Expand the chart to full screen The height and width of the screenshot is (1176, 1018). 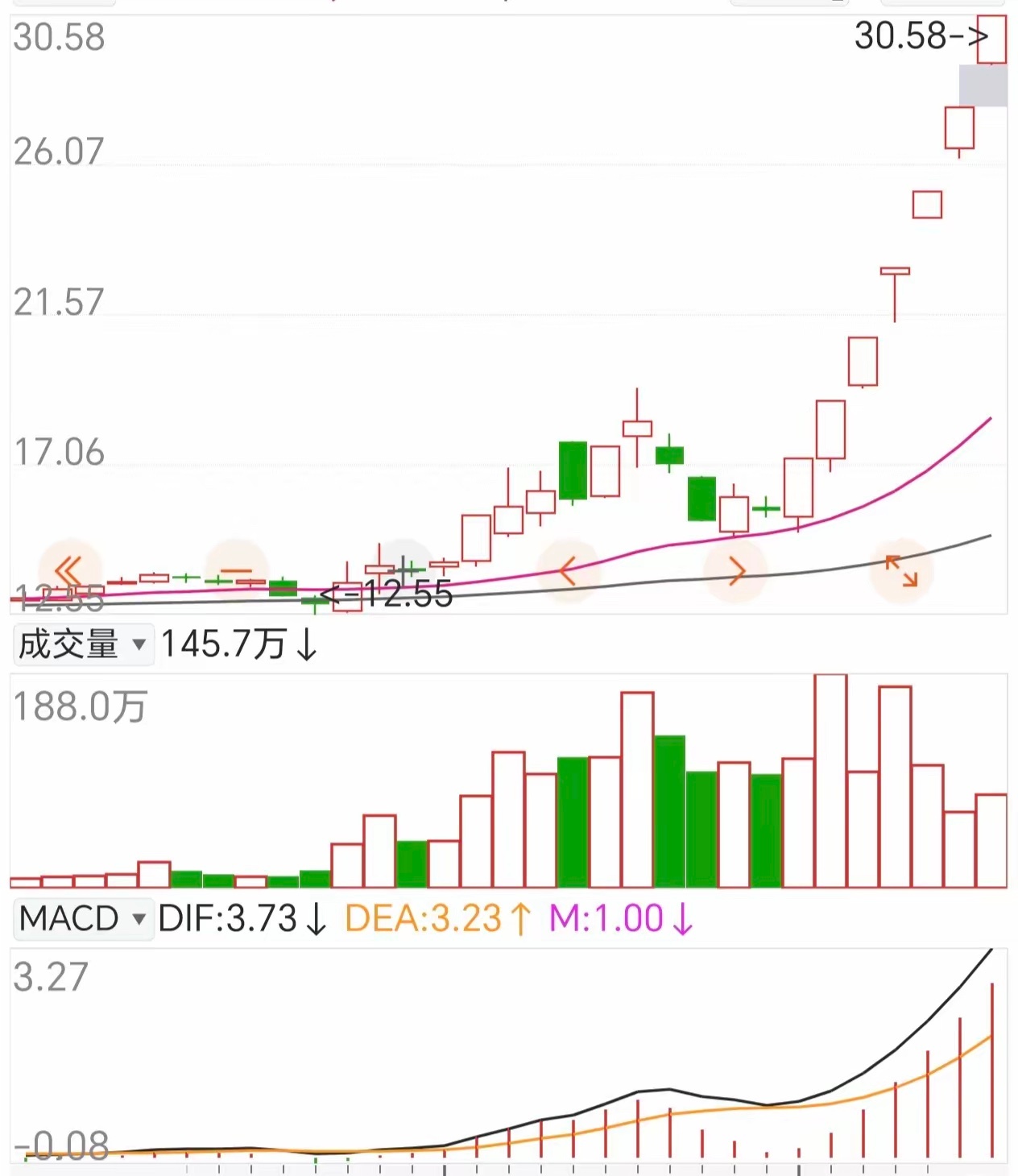click(902, 571)
